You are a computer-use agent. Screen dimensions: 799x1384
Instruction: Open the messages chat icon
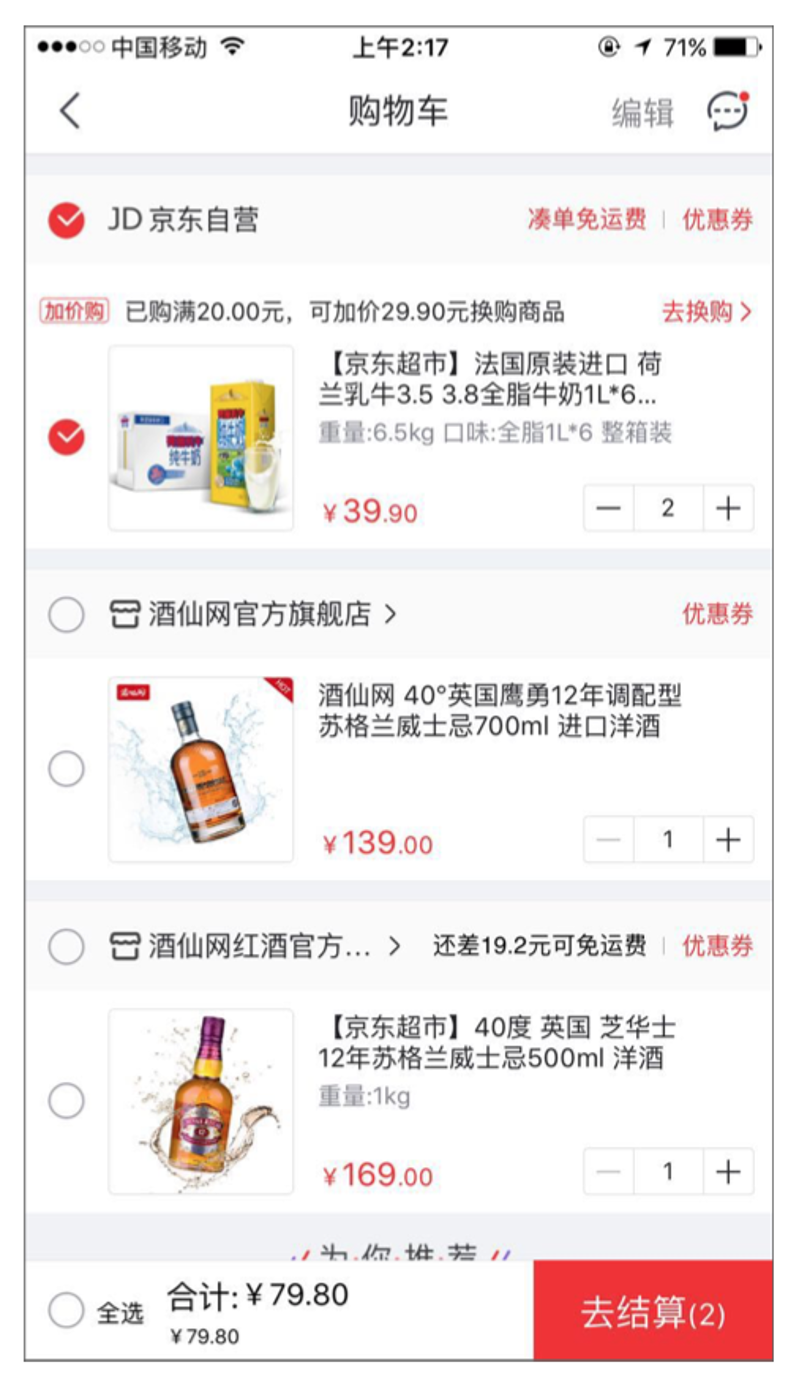tap(728, 111)
